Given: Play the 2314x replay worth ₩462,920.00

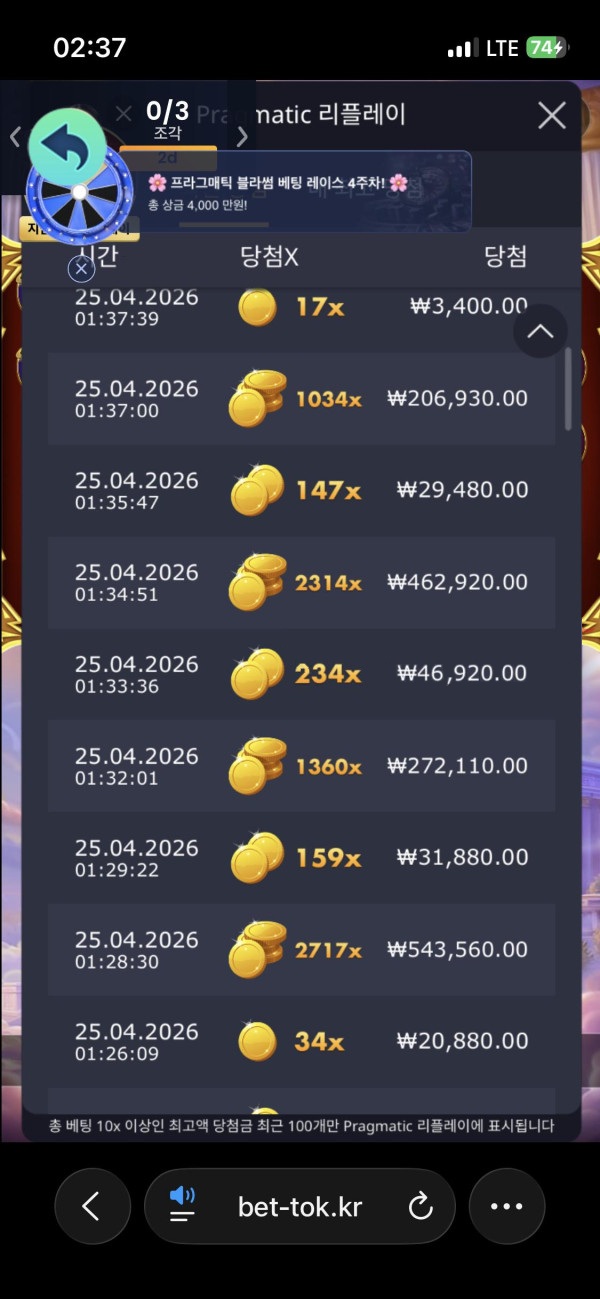Looking at the screenshot, I should point(301,582).
